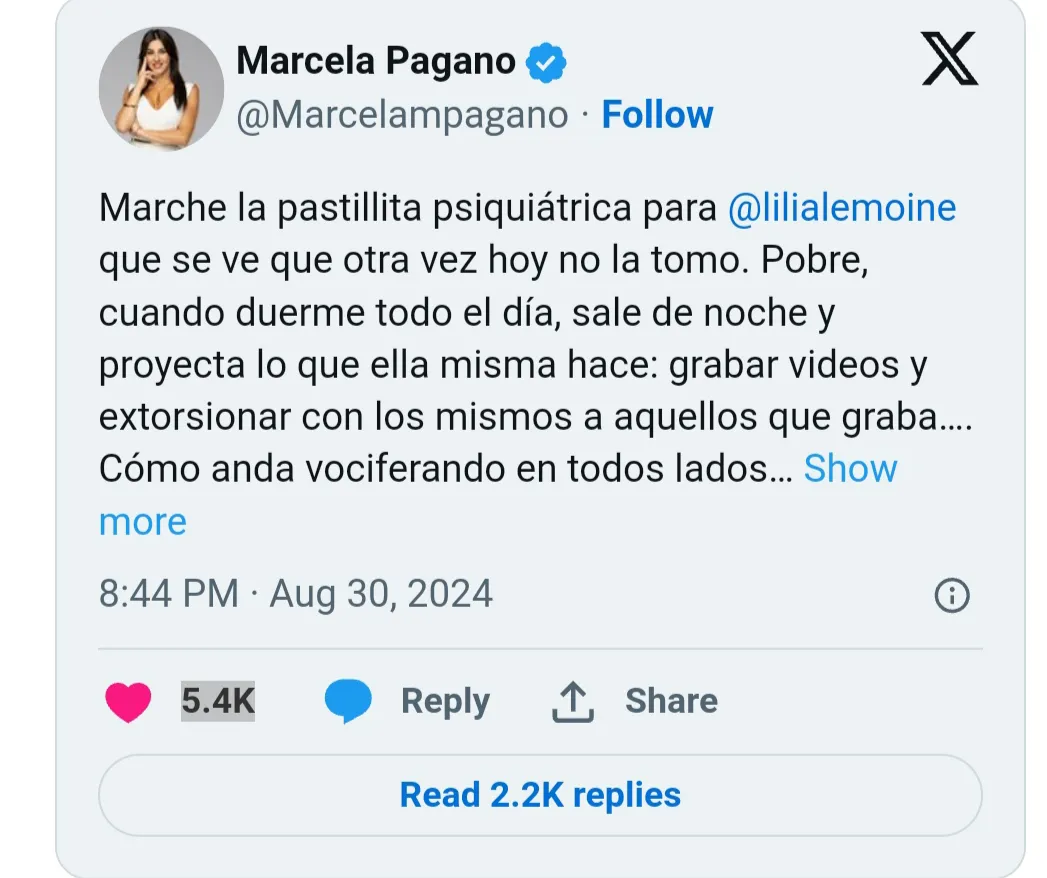Like the tweet with the heart
This screenshot has height=878, width=1047.
[x=128, y=702]
